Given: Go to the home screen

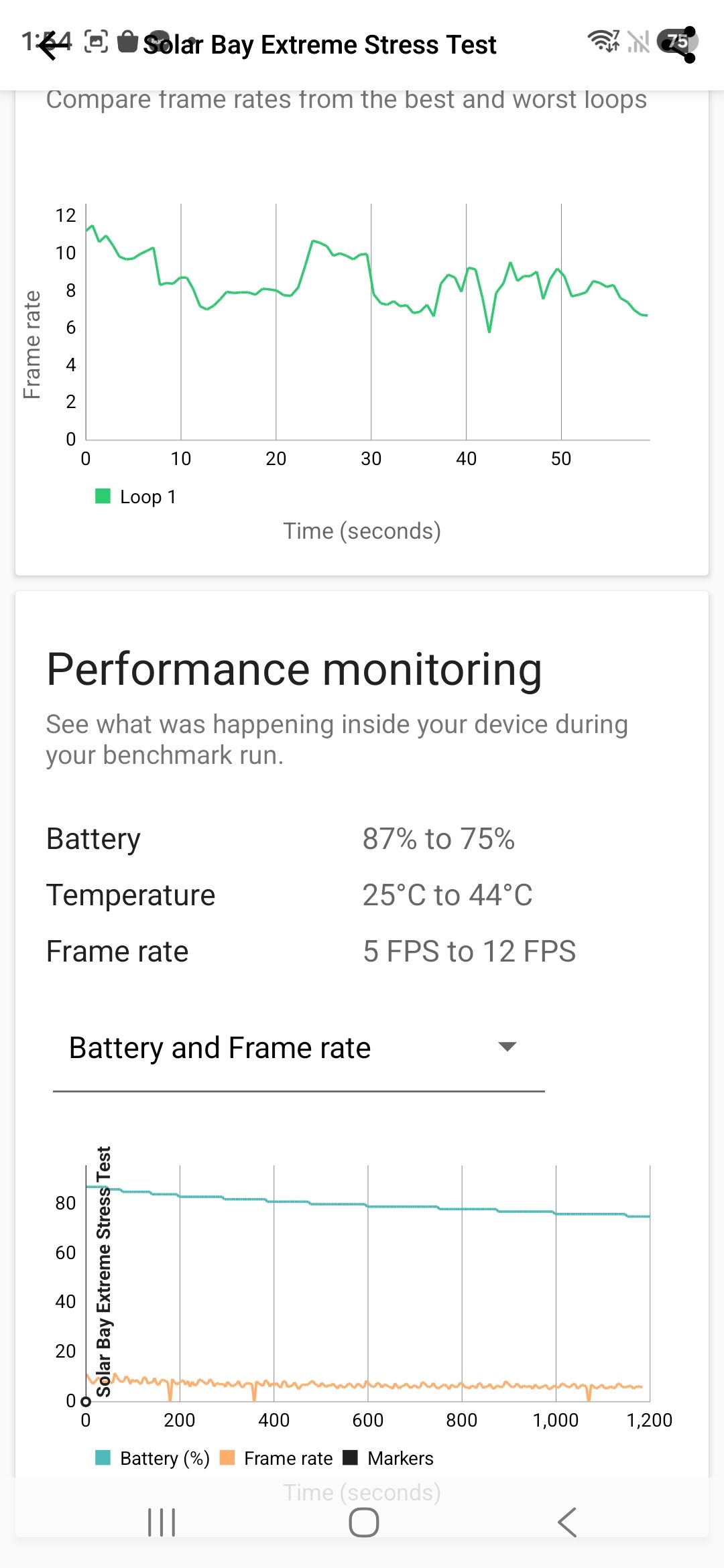Looking at the screenshot, I should pyautogui.click(x=363, y=1522).
